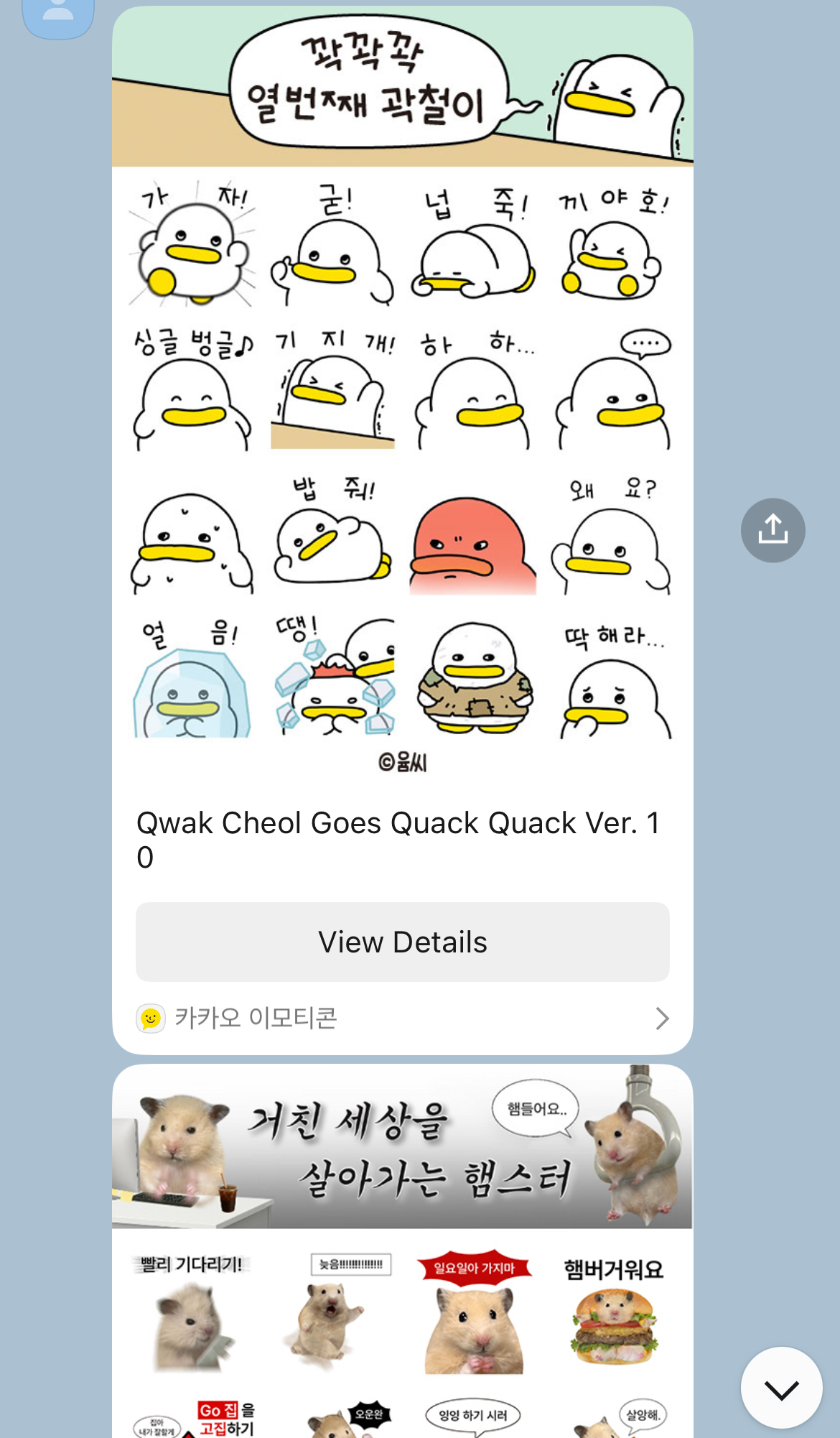Open the 카카오 이모티콘 link row
Screen dimensions: 840x1438
[x=402, y=1018]
